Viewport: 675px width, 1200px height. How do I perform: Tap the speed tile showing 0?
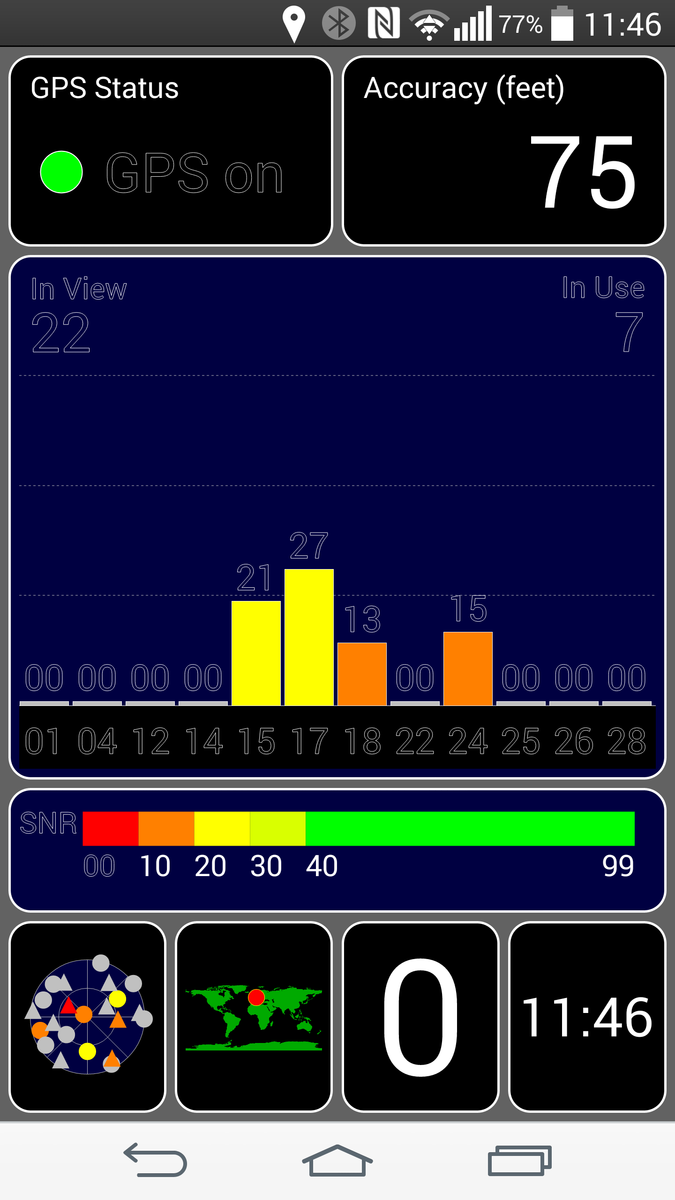(x=421, y=1017)
